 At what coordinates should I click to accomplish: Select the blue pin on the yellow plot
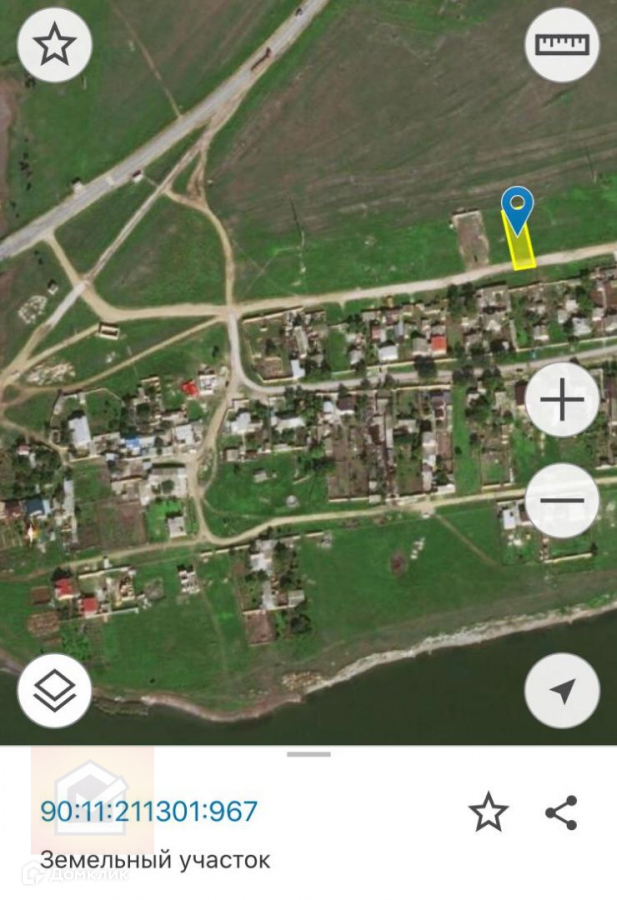(517, 208)
